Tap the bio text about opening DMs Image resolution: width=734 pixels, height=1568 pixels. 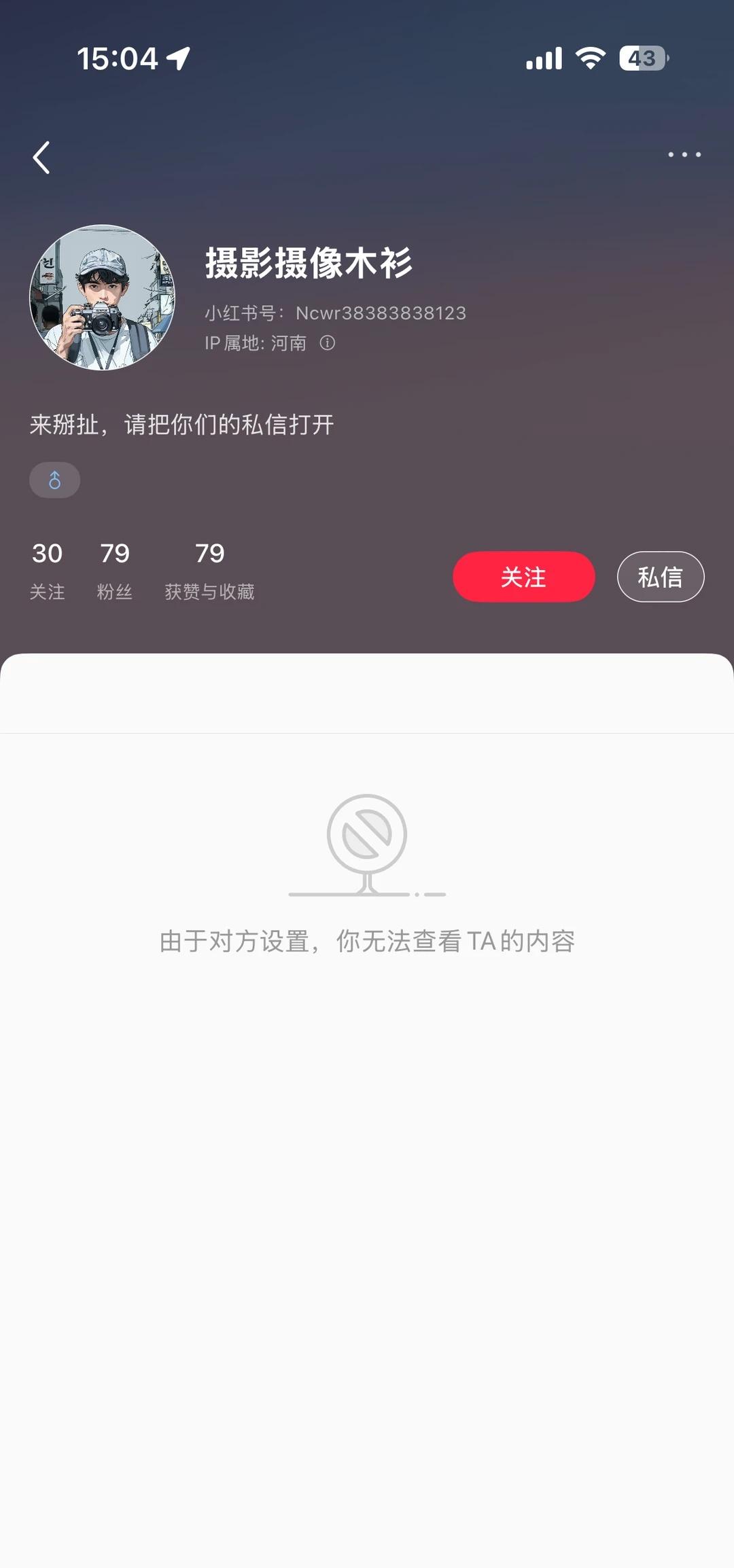(181, 423)
